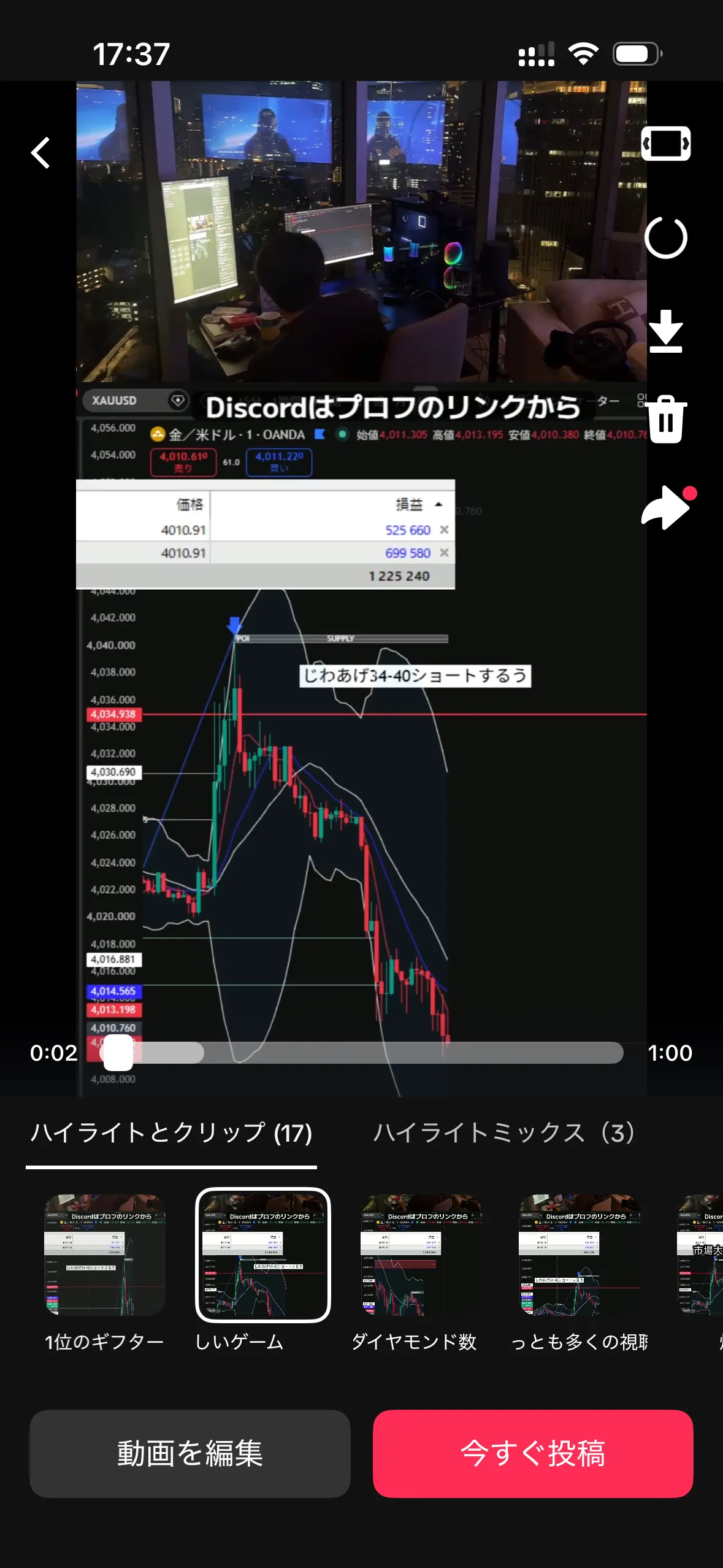This screenshot has width=723, height=1568.
Task: Download this clip to device
Action: coord(665,331)
